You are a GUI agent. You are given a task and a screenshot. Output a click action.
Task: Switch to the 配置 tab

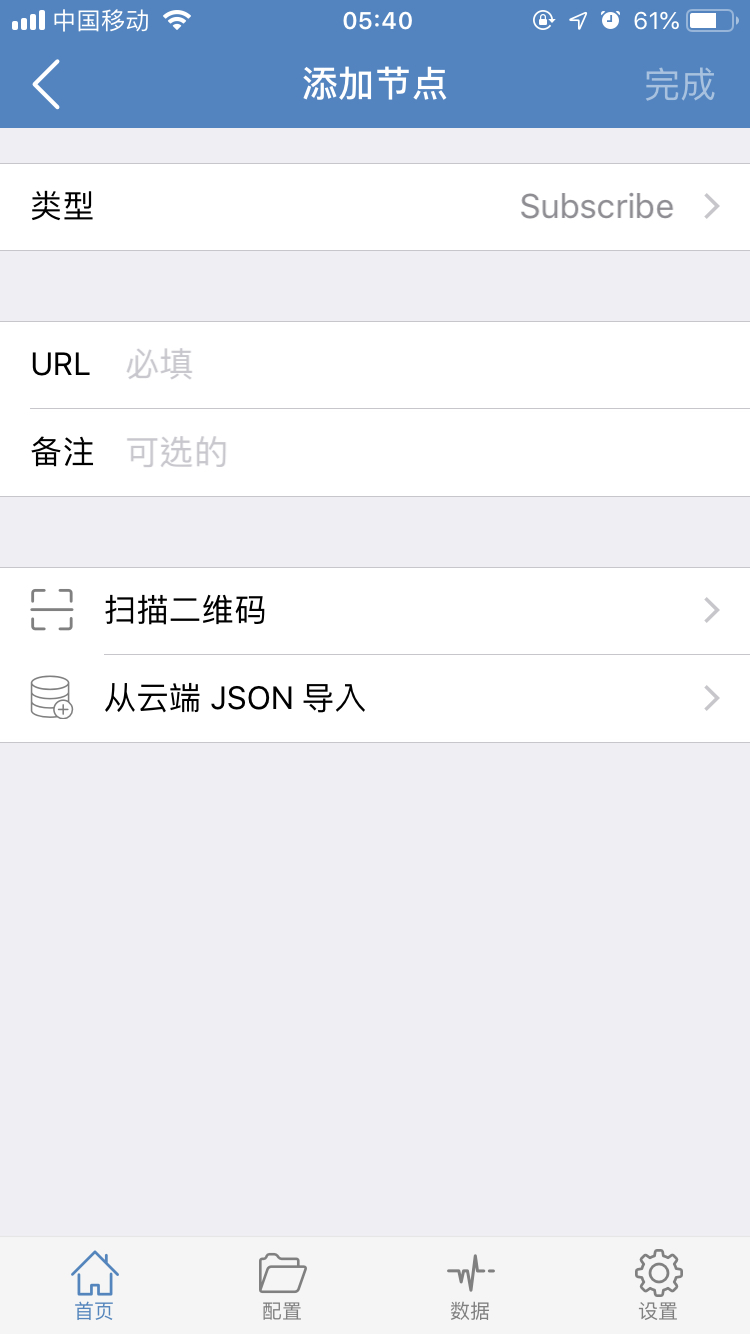pos(281,1286)
